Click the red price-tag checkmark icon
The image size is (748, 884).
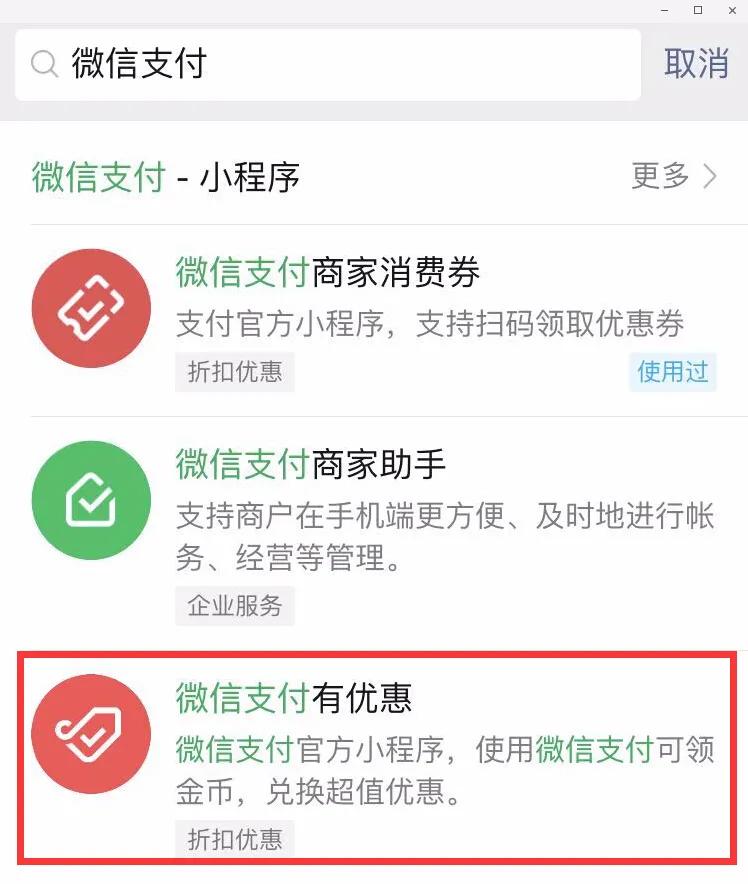(x=91, y=733)
